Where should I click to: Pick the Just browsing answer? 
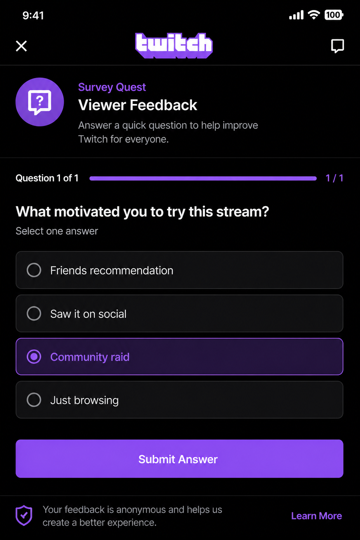(179, 400)
